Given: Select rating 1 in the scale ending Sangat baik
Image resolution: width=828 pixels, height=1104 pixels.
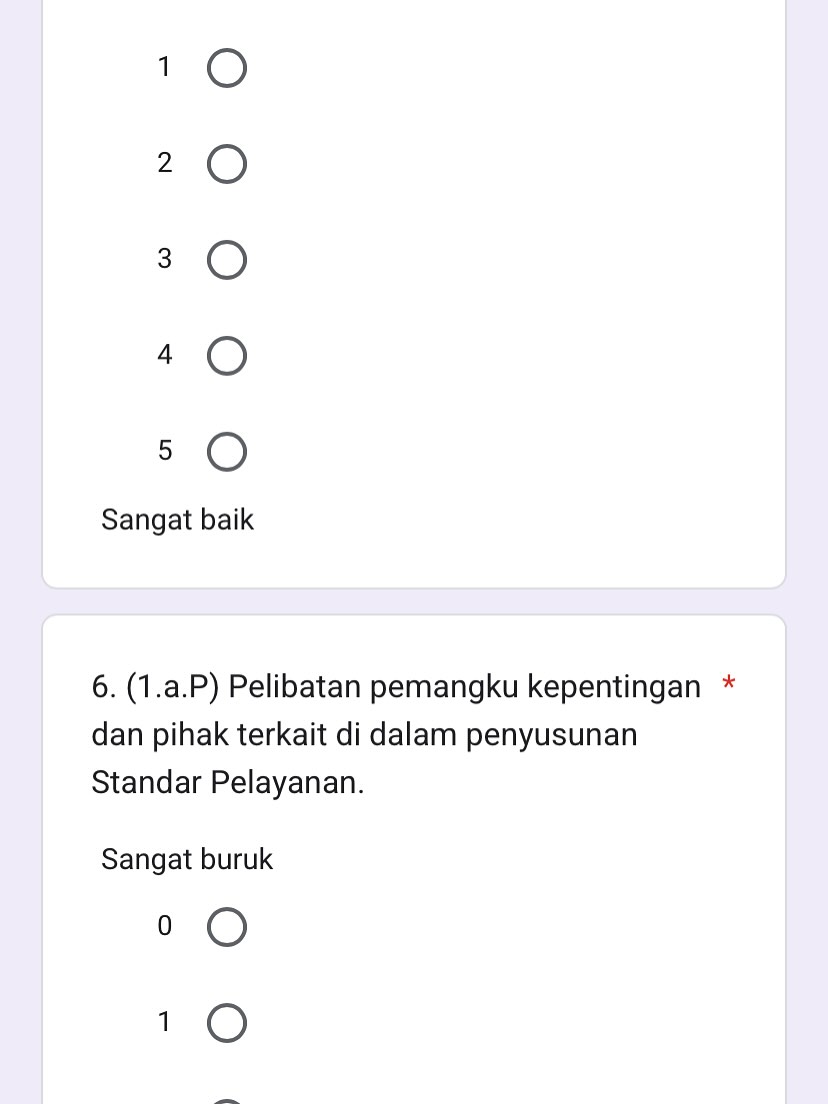Looking at the screenshot, I should click(x=226, y=69).
